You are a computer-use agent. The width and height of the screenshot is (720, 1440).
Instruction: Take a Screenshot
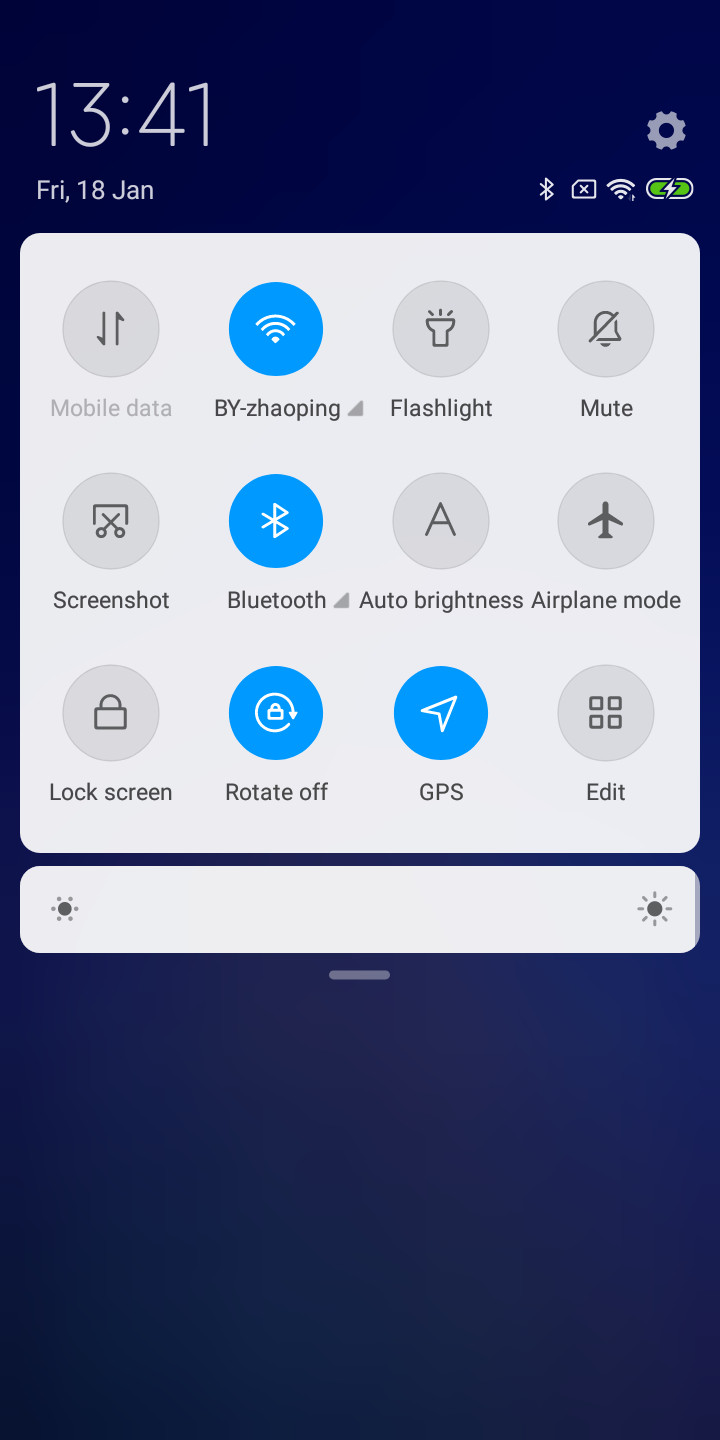111,521
